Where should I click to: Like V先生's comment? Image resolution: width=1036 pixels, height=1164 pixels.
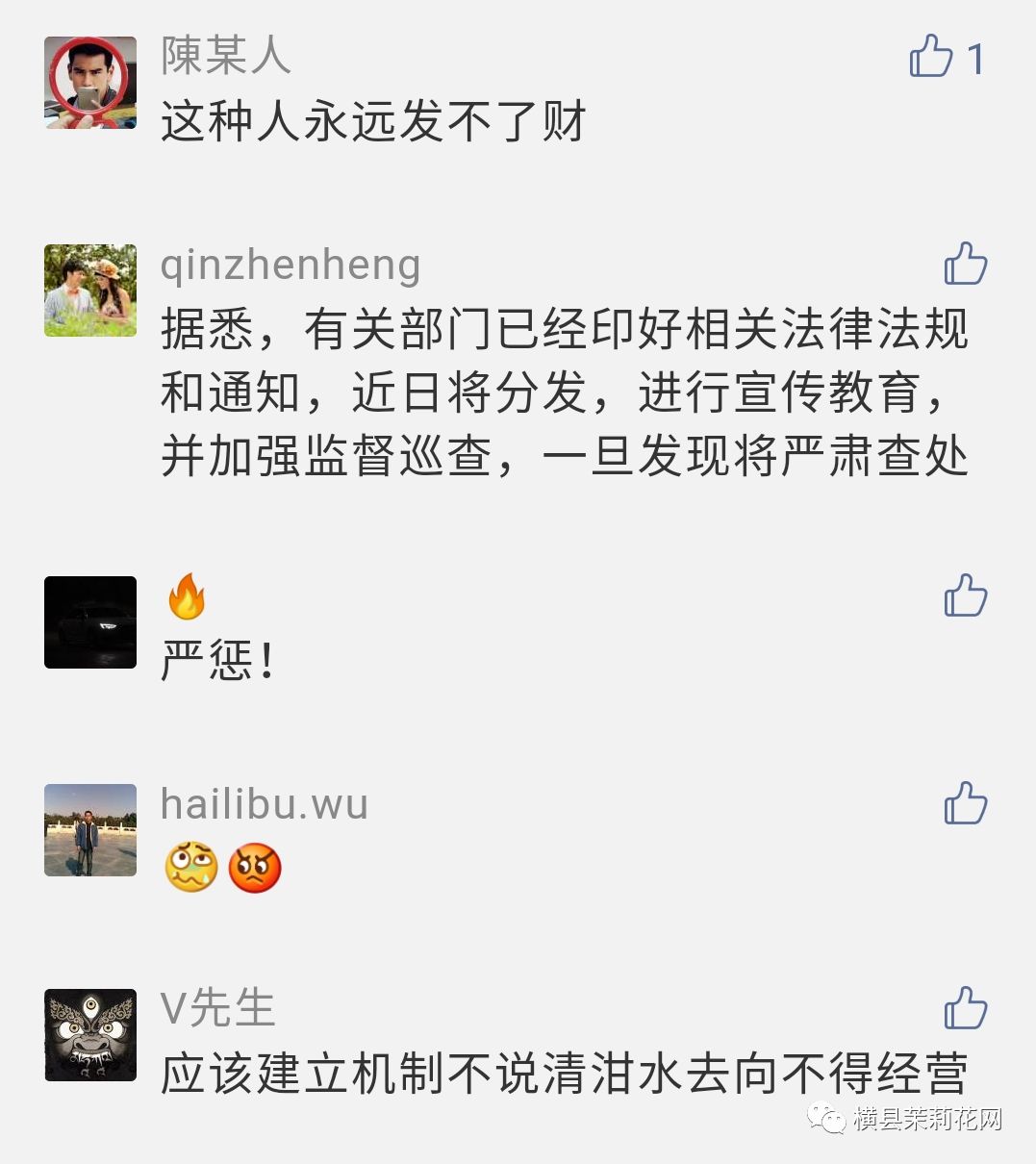coord(965,1008)
